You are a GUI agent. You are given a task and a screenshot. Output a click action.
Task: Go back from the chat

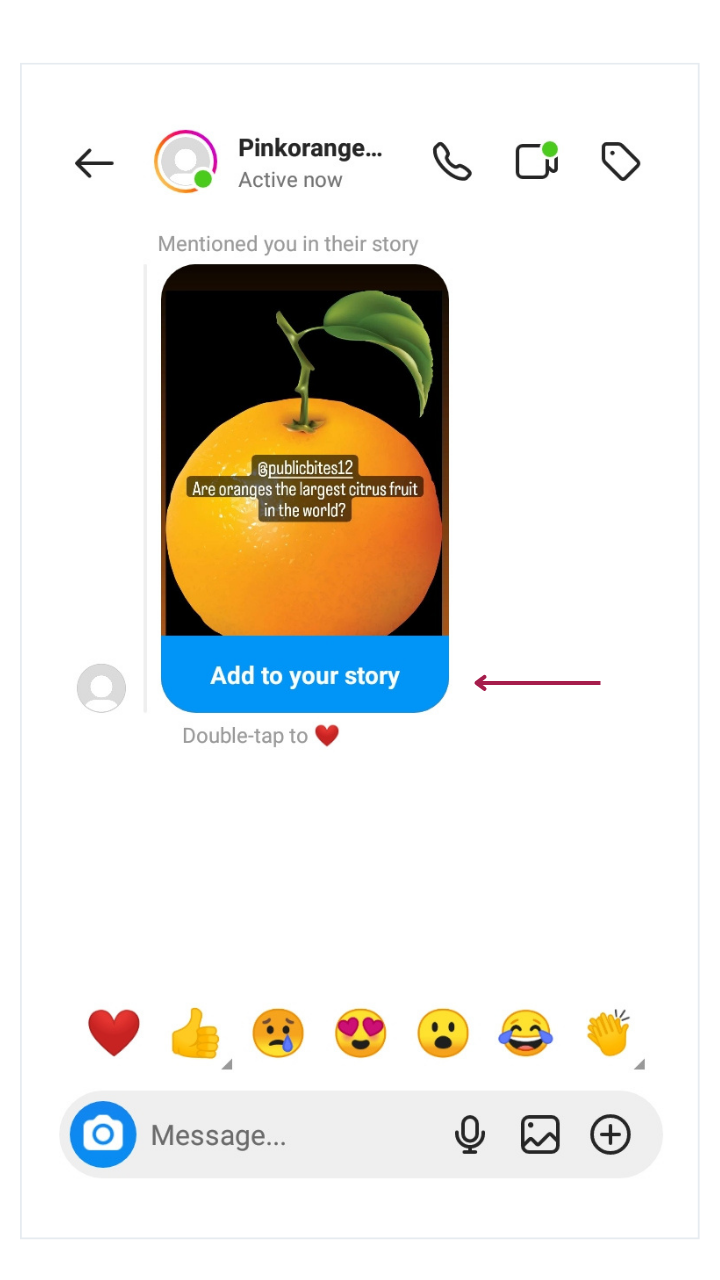95,163
